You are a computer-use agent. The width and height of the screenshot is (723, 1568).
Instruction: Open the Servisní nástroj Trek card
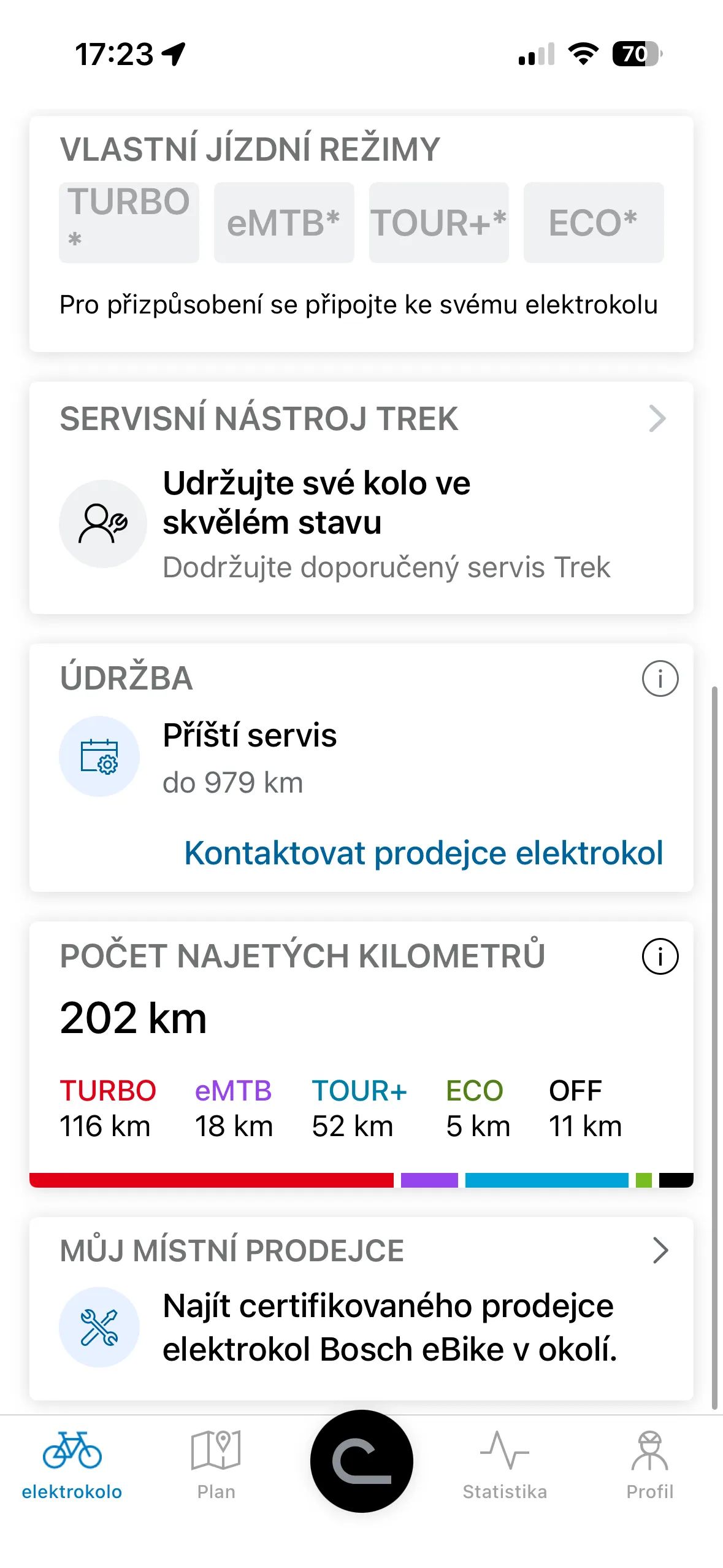[361, 497]
